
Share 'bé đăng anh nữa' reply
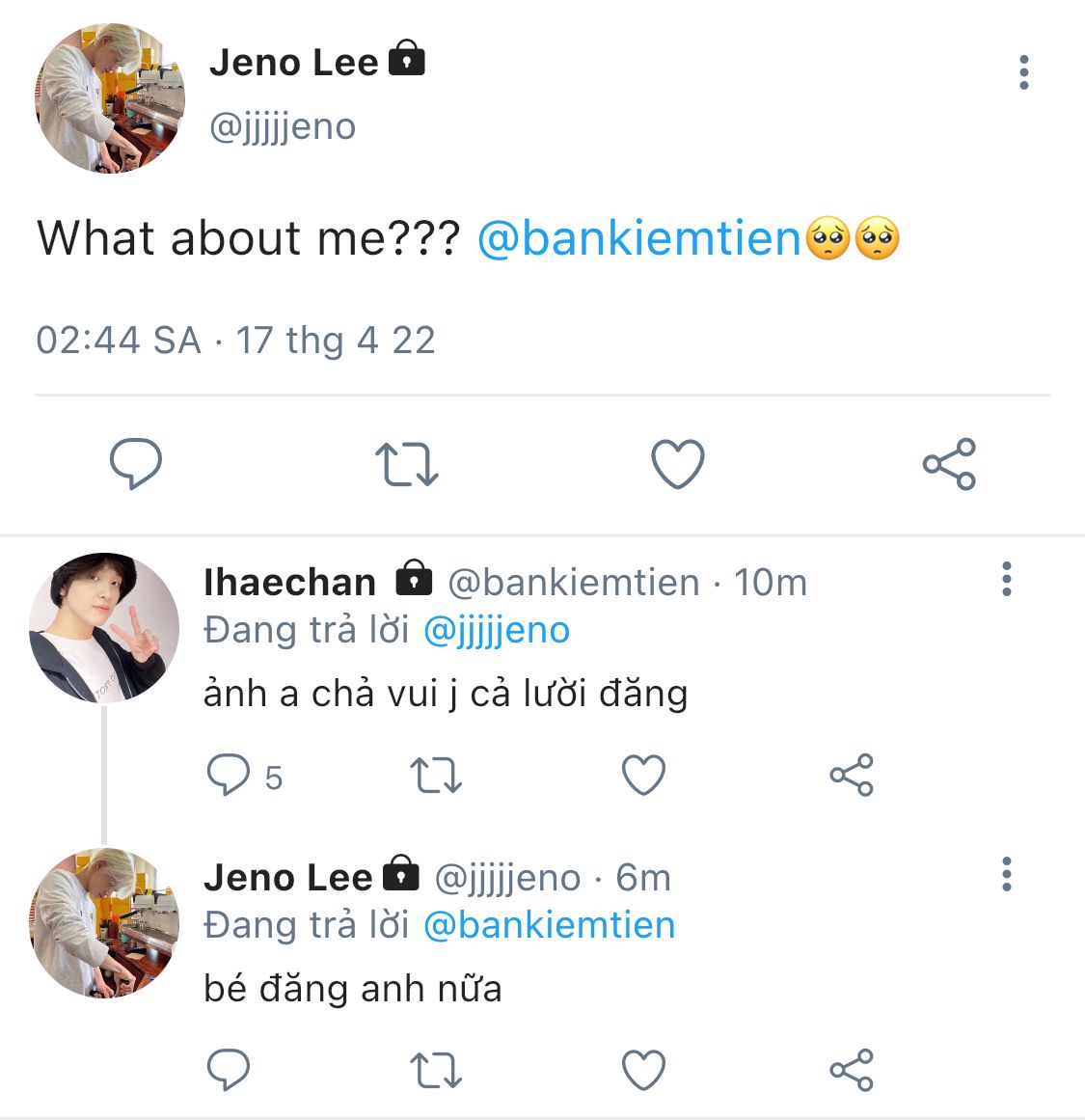[x=851, y=1070]
